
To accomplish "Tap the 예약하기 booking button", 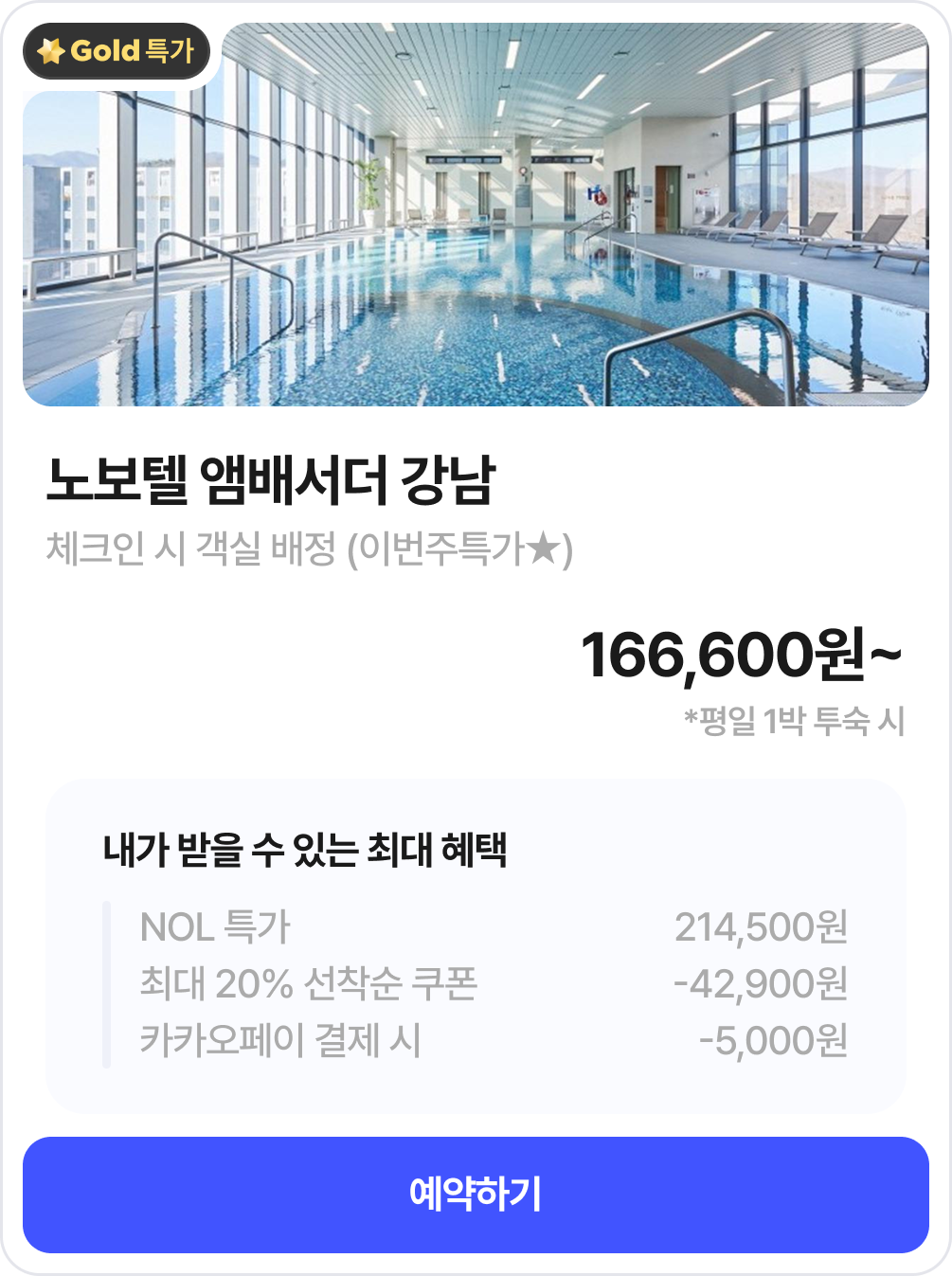I will click(x=476, y=1194).
